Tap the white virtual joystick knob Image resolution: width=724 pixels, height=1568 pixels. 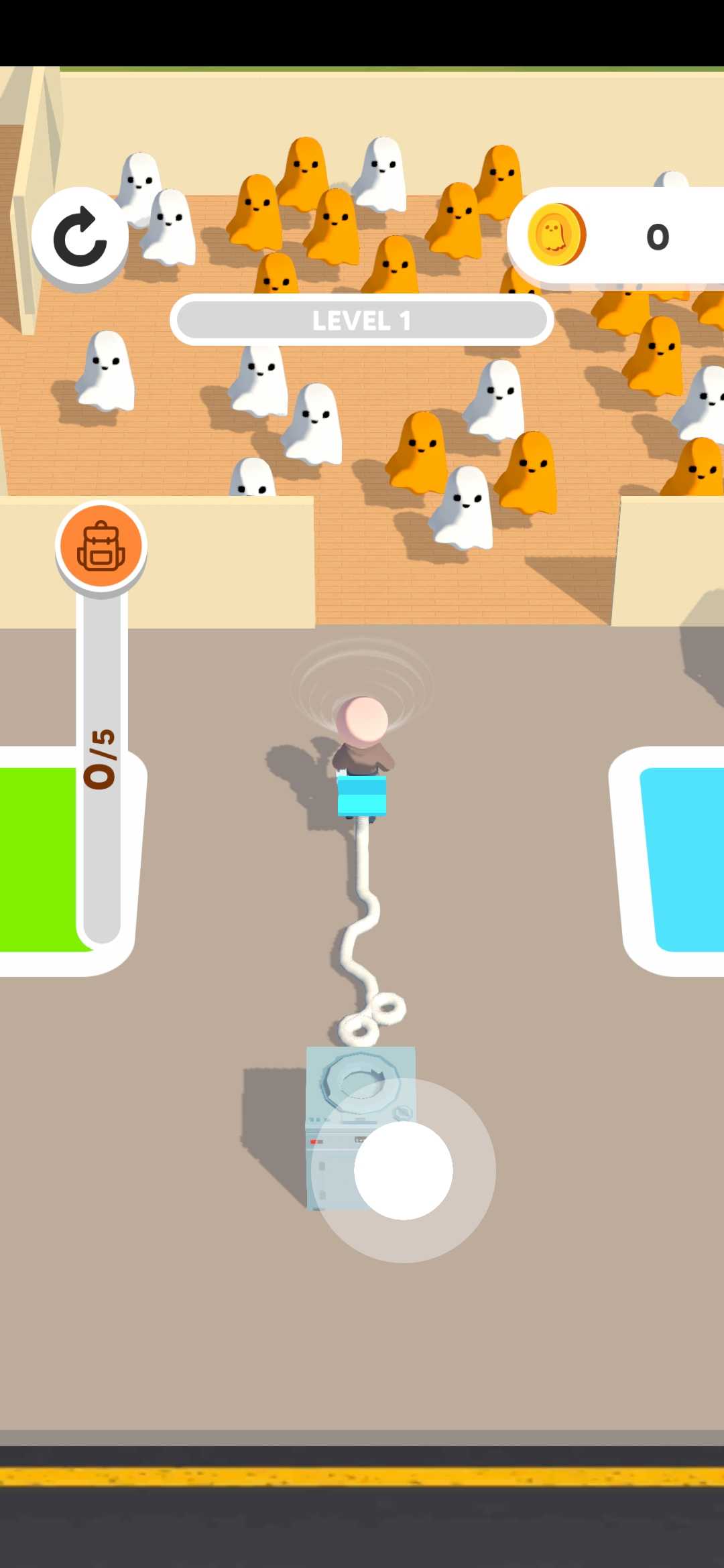[403, 1170]
